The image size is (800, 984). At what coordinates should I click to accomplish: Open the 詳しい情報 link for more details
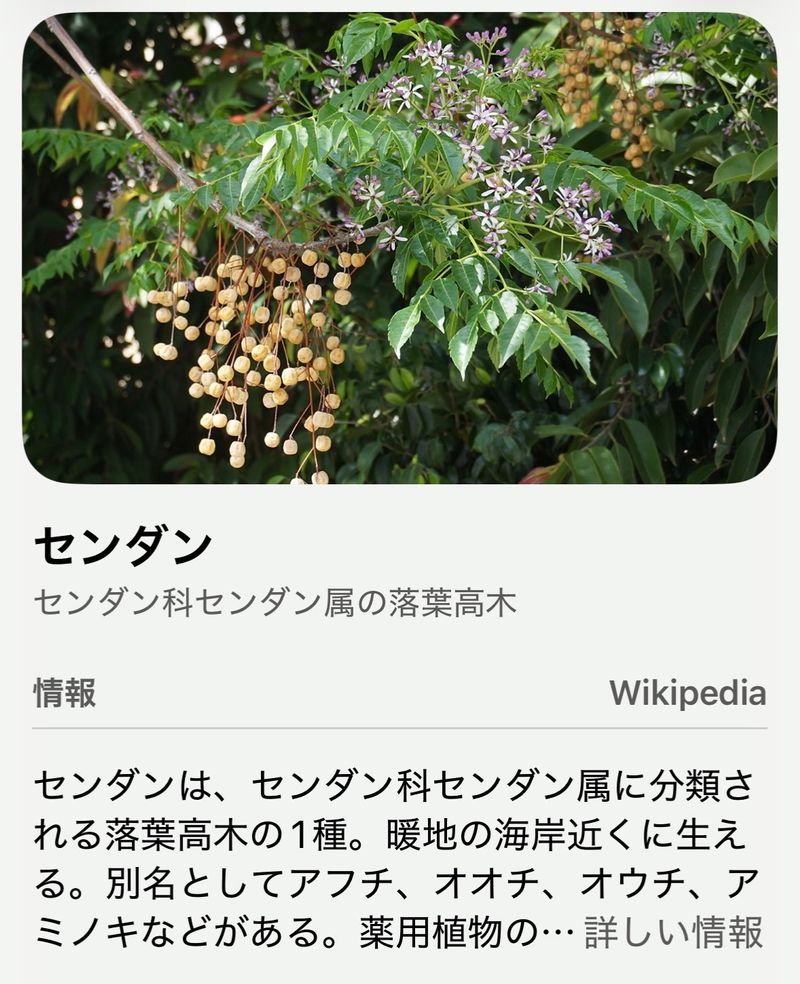673,931
